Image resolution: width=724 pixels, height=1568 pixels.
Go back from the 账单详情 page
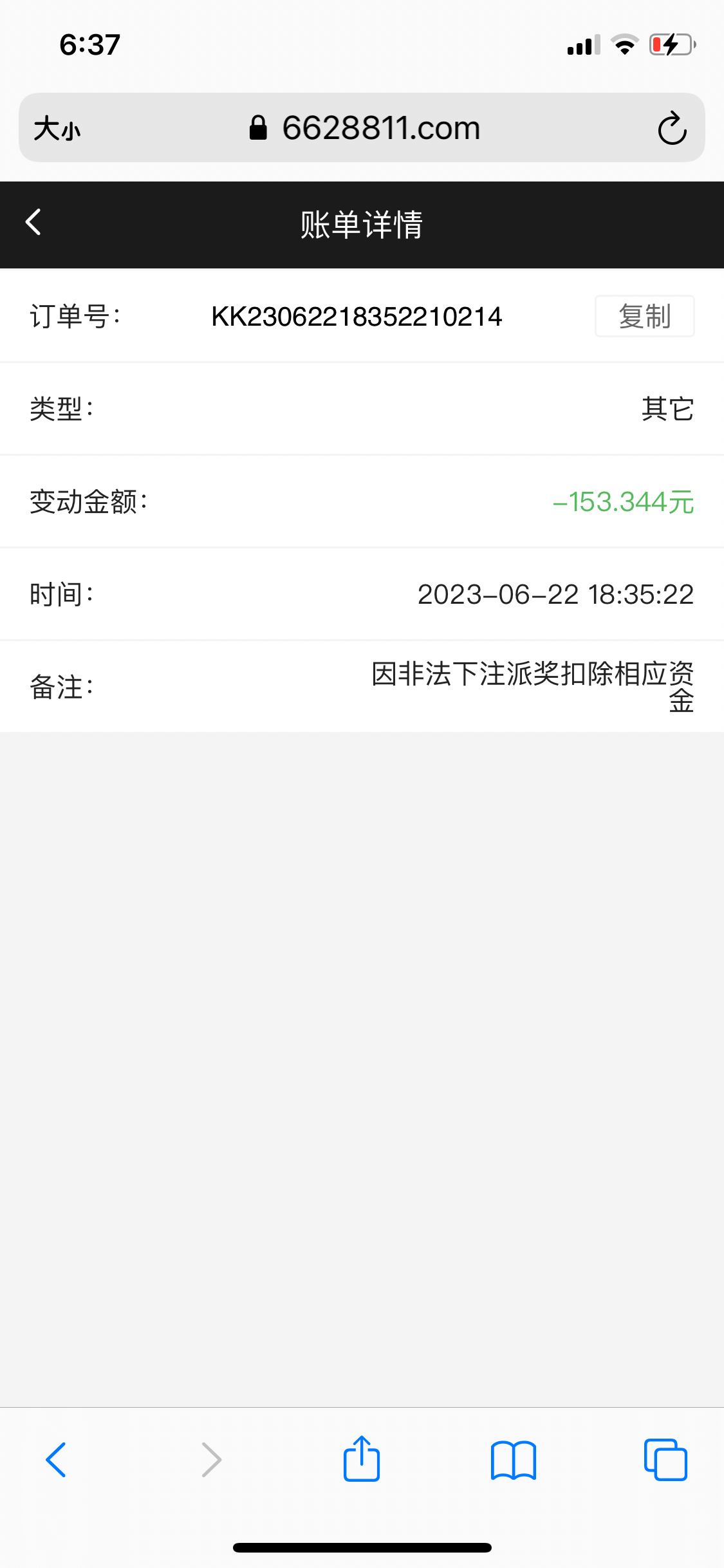tap(33, 223)
